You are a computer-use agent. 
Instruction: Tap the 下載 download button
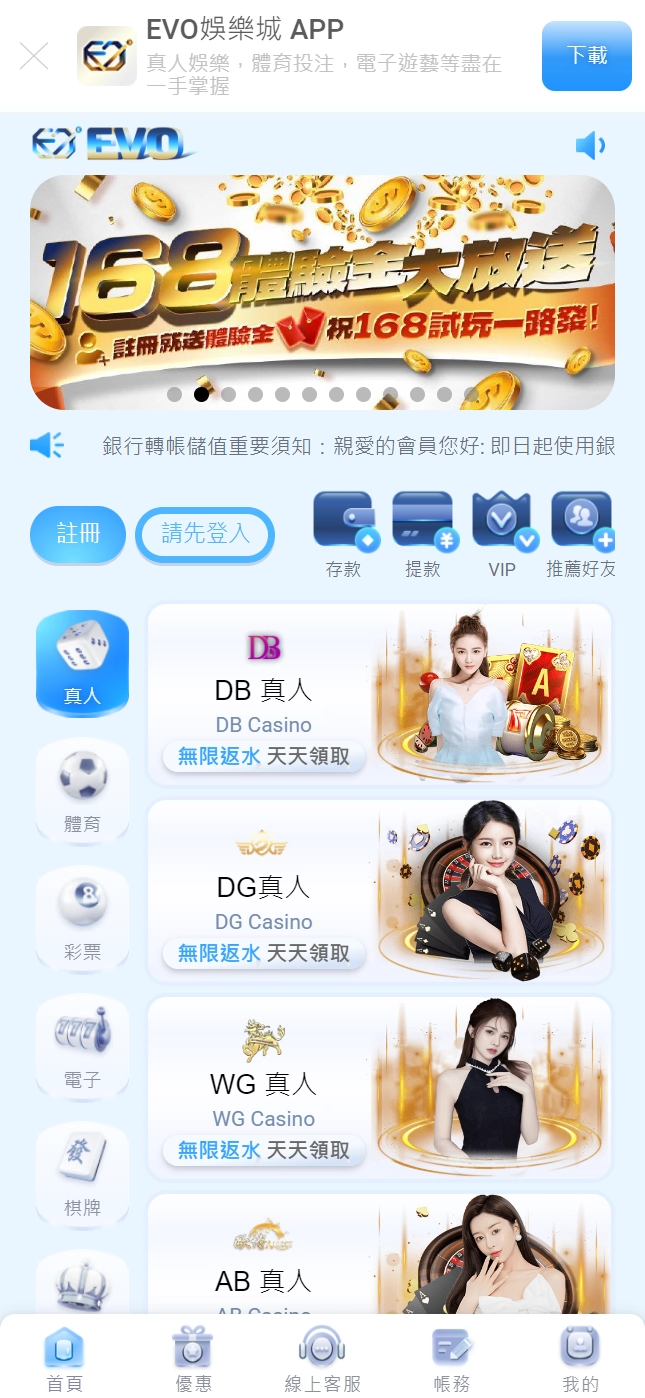point(586,56)
